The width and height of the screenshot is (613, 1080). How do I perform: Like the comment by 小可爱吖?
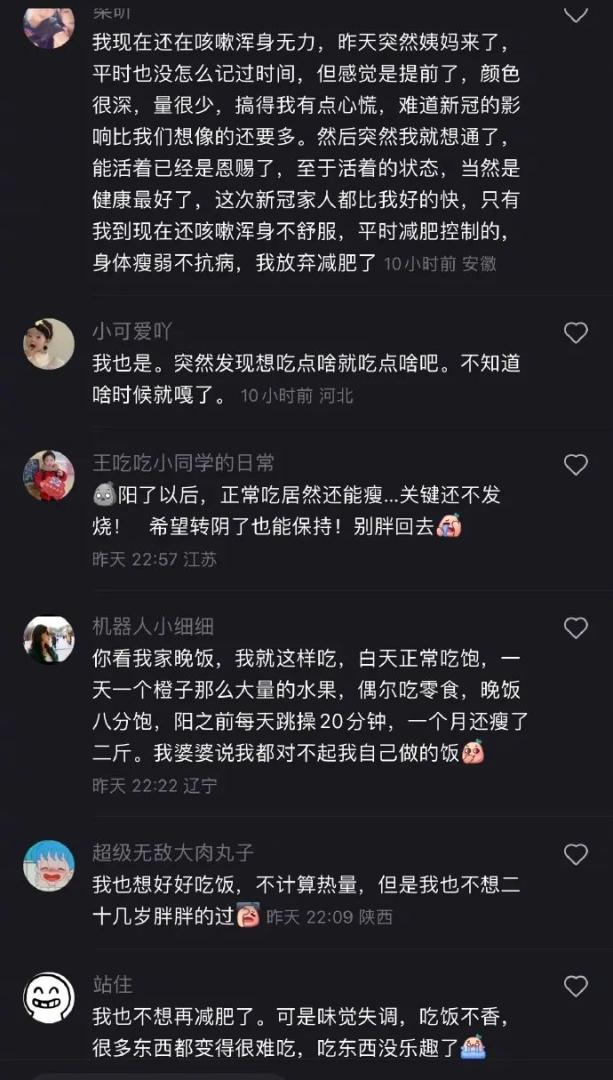(576, 333)
